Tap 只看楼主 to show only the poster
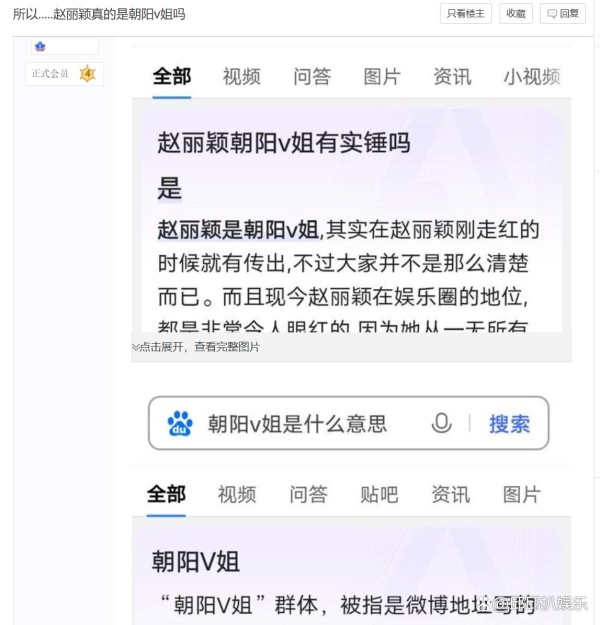The height and width of the screenshot is (625, 600). [x=466, y=14]
